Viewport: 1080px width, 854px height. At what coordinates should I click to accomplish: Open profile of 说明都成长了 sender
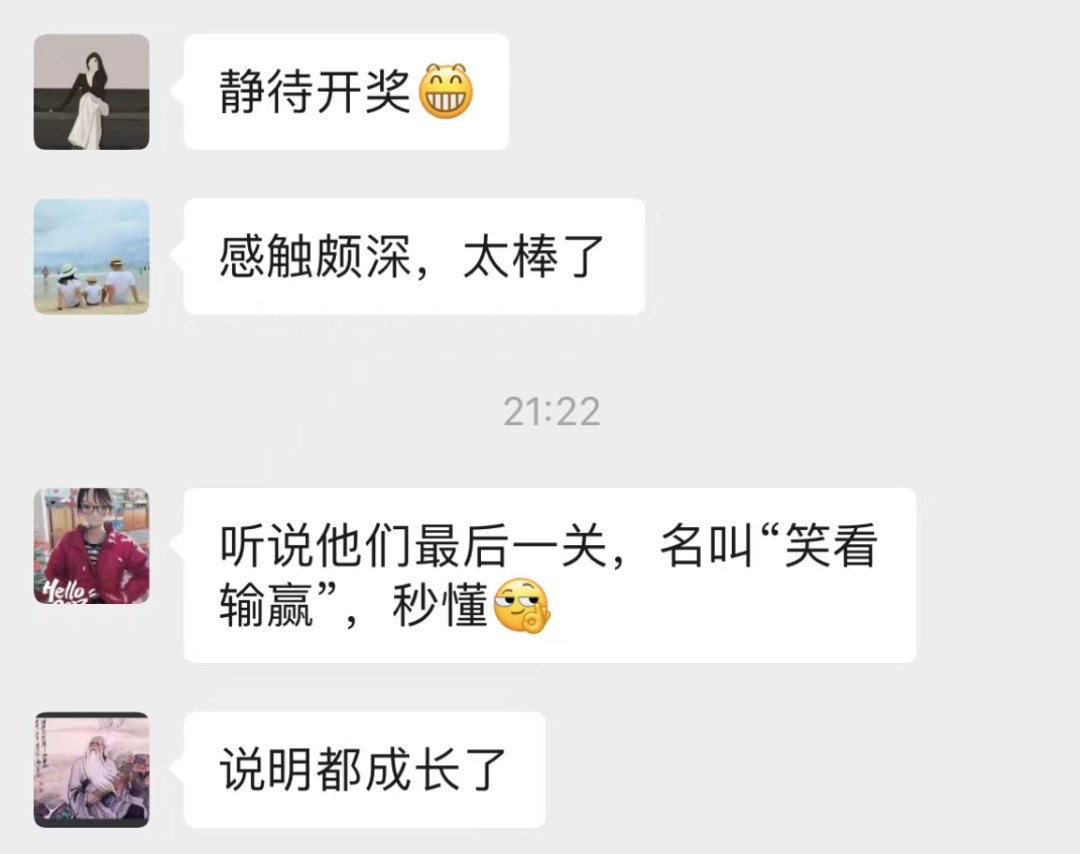[x=91, y=770]
